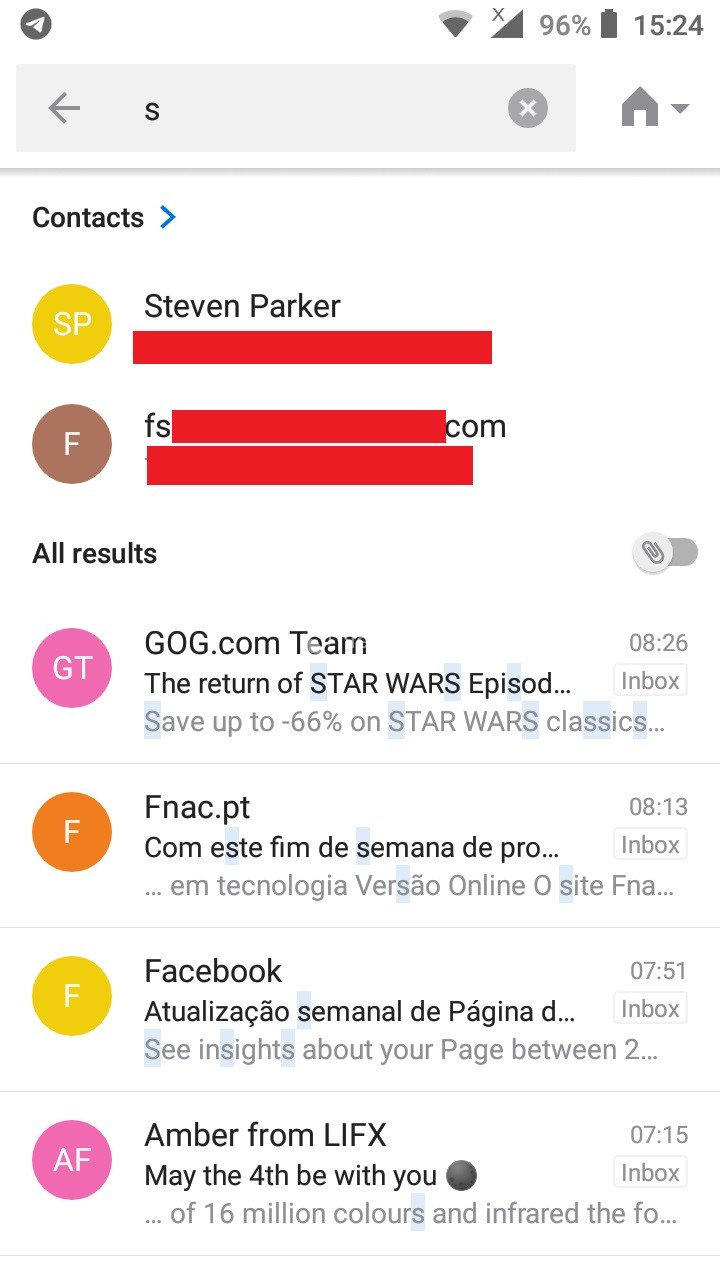Open the email from Amber from LIFX
This screenshot has width=720, height=1280.
(x=360, y=1174)
